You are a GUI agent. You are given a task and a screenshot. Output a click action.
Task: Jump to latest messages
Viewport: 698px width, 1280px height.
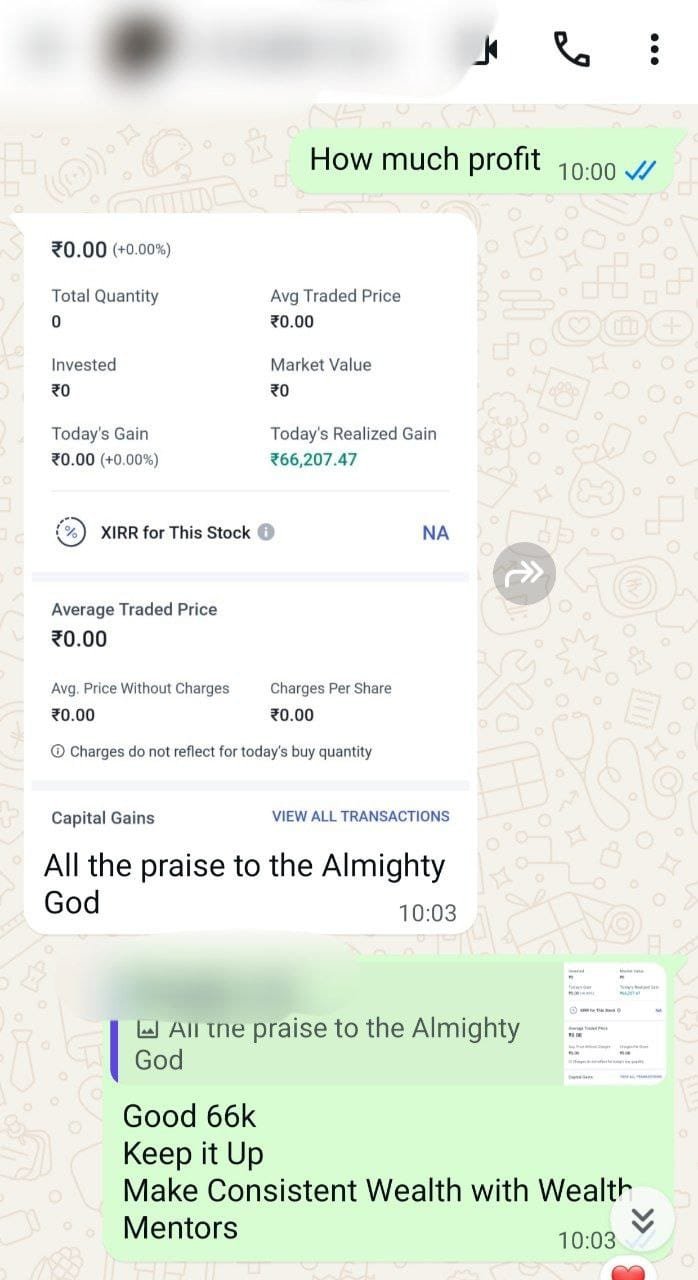click(x=643, y=1220)
